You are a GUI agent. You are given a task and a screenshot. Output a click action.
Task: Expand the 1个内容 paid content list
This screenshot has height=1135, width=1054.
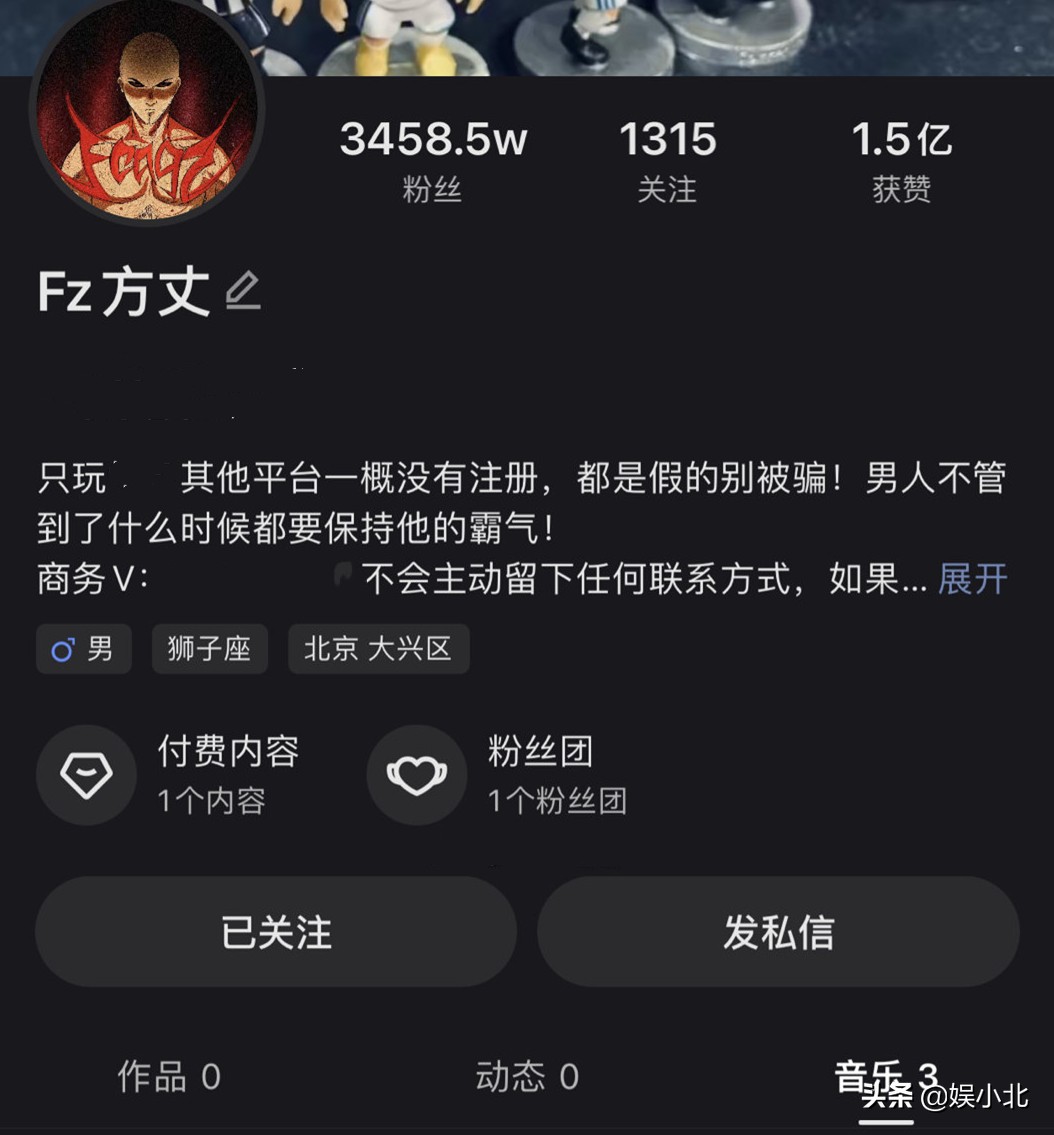(209, 800)
